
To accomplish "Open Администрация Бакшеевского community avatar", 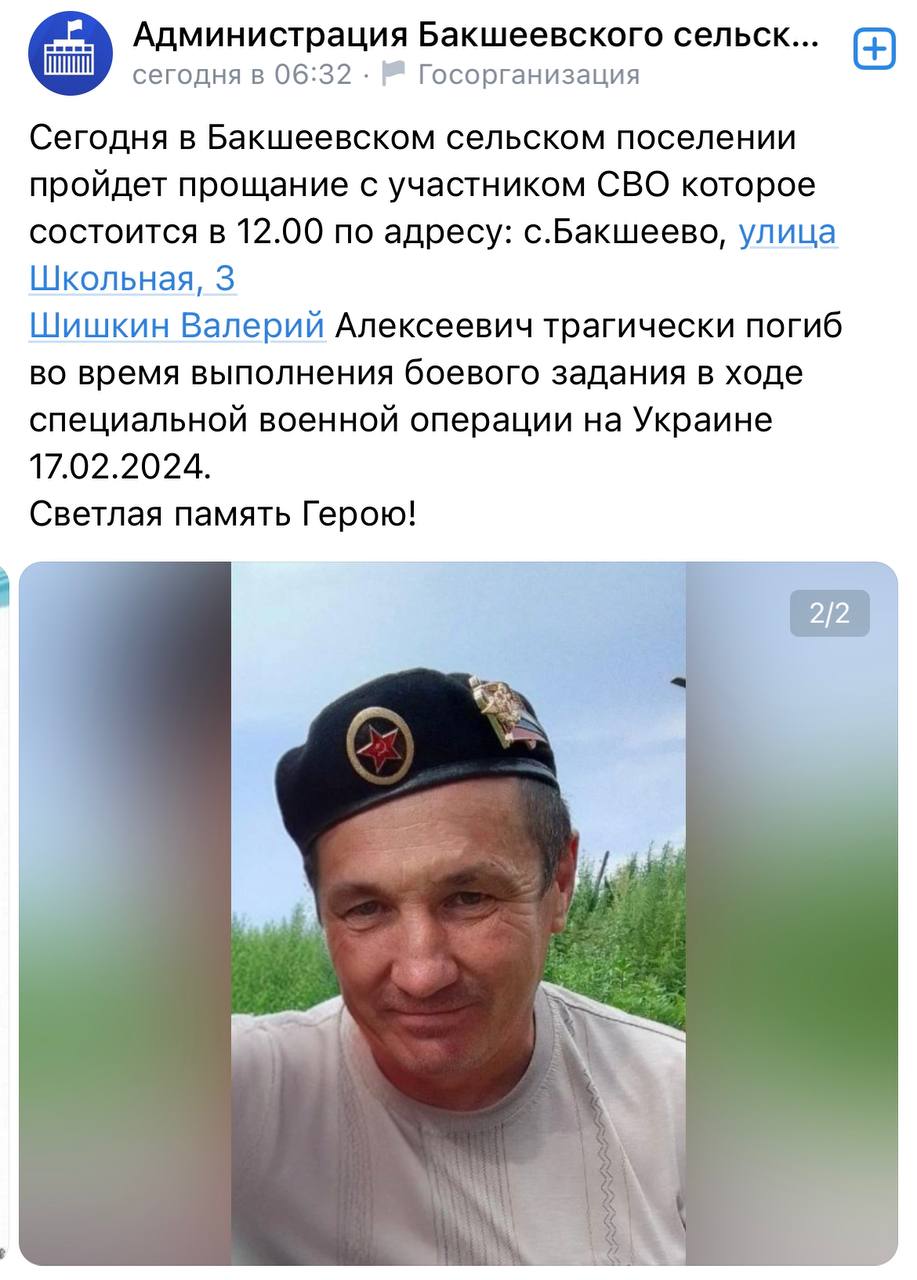I will click(x=71, y=53).
